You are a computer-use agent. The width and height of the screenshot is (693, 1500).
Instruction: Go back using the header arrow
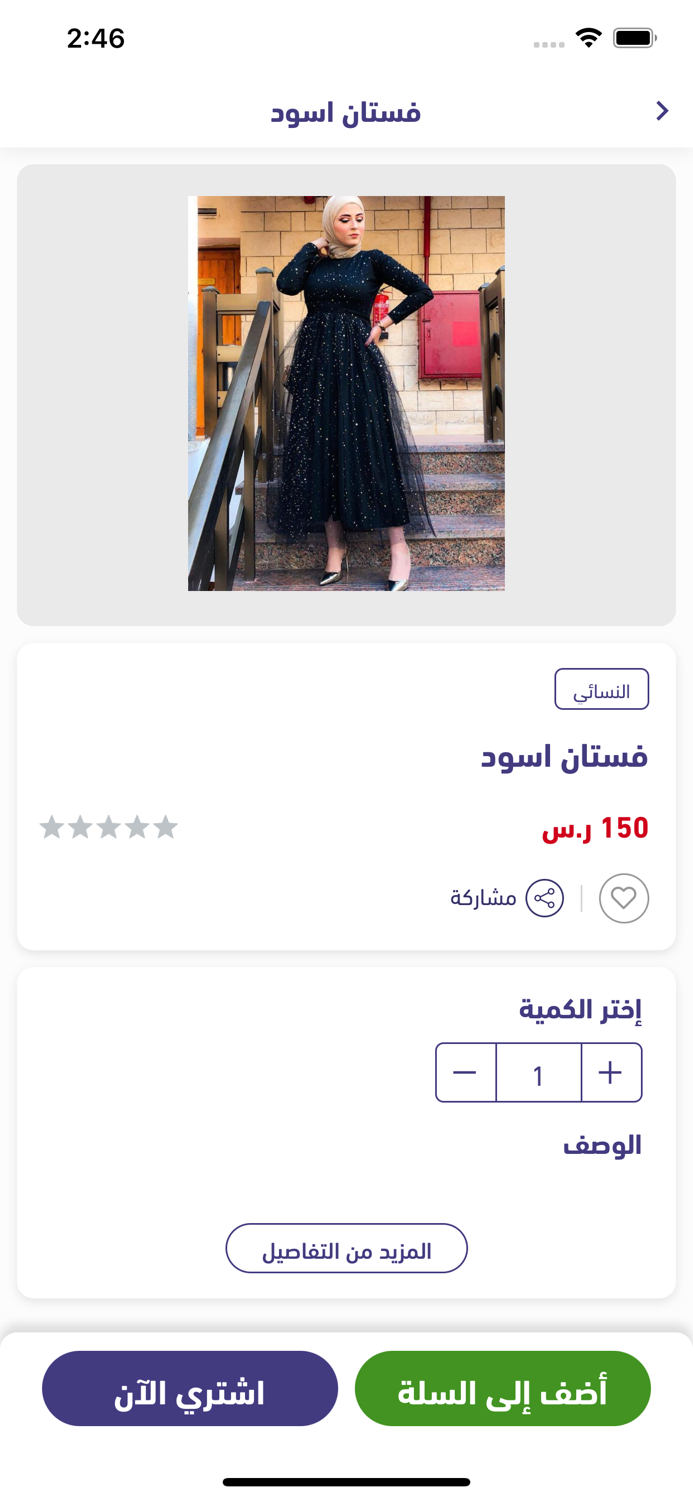tap(662, 111)
